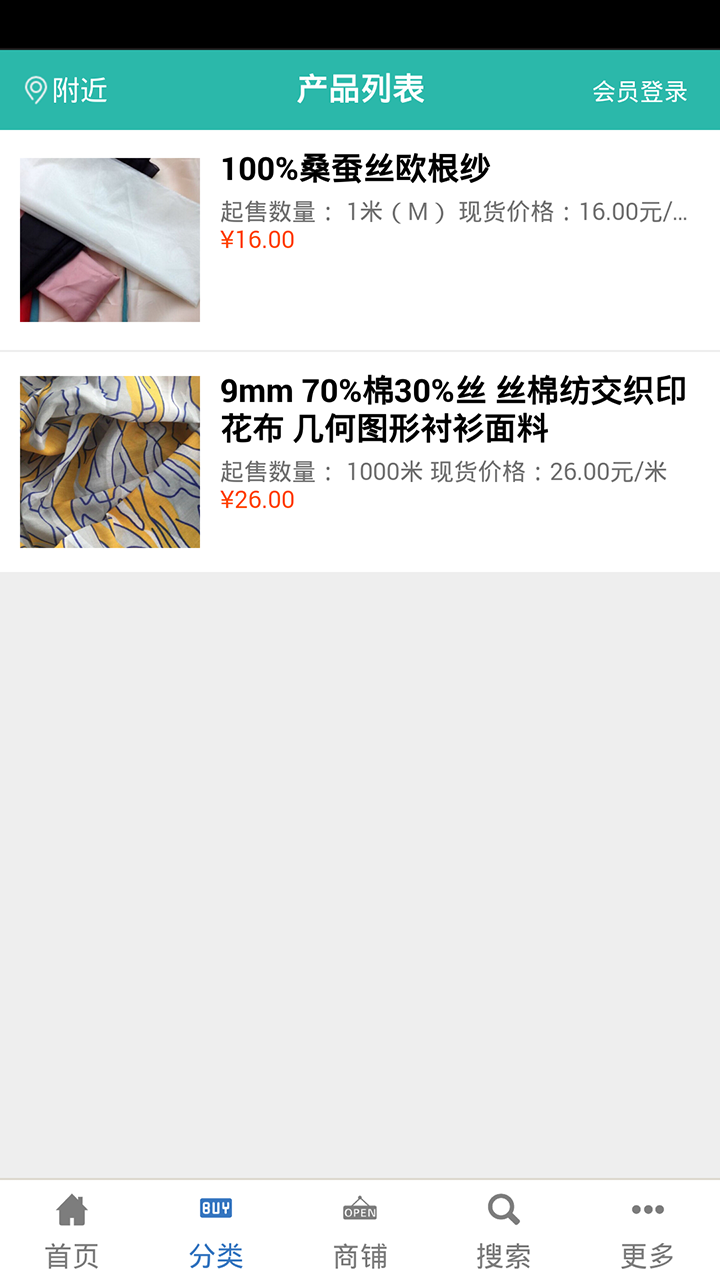Tap the storefront icon above 商铺
The image size is (720, 1280).
click(359, 1208)
